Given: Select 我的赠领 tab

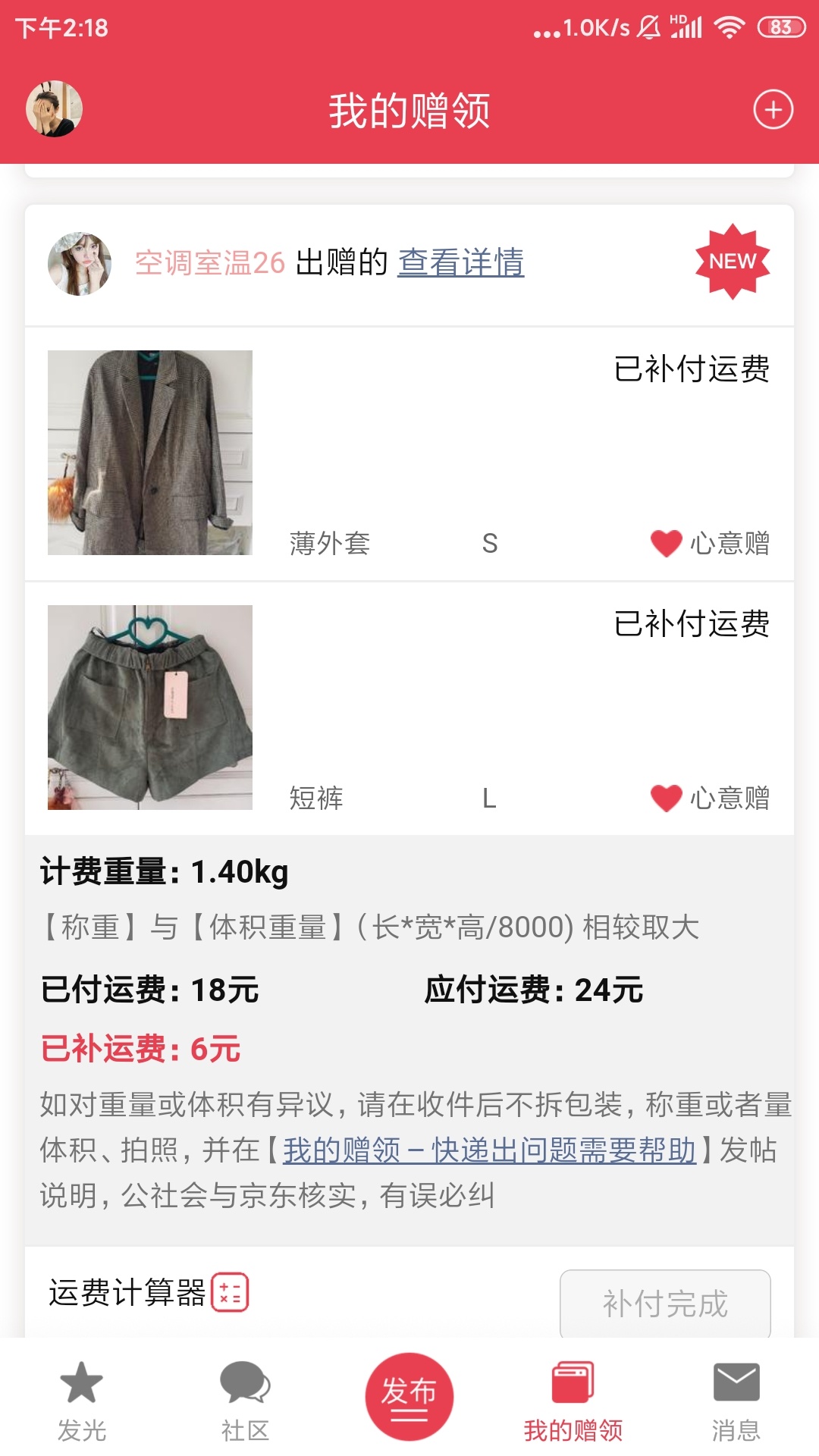Looking at the screenshot, I should (573, 1401).
